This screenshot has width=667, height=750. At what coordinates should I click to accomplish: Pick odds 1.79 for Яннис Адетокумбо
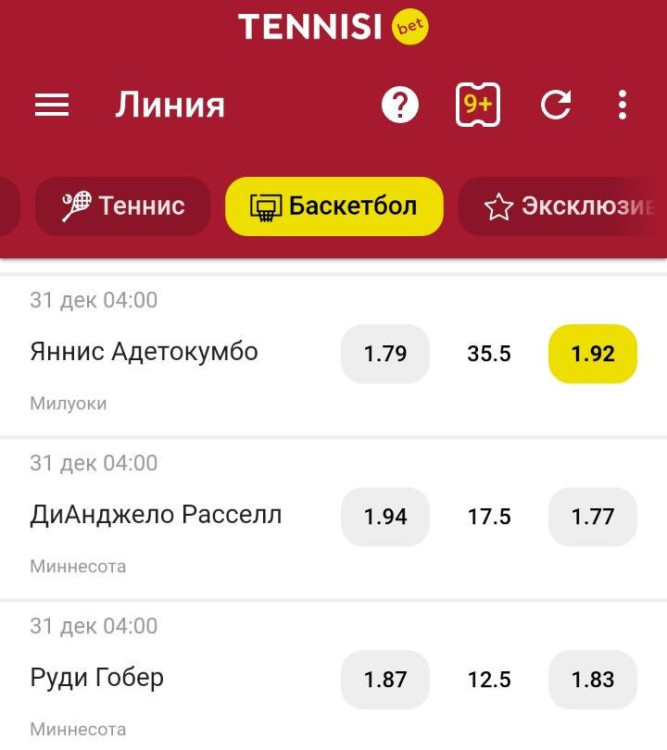[x=385, y=354]
